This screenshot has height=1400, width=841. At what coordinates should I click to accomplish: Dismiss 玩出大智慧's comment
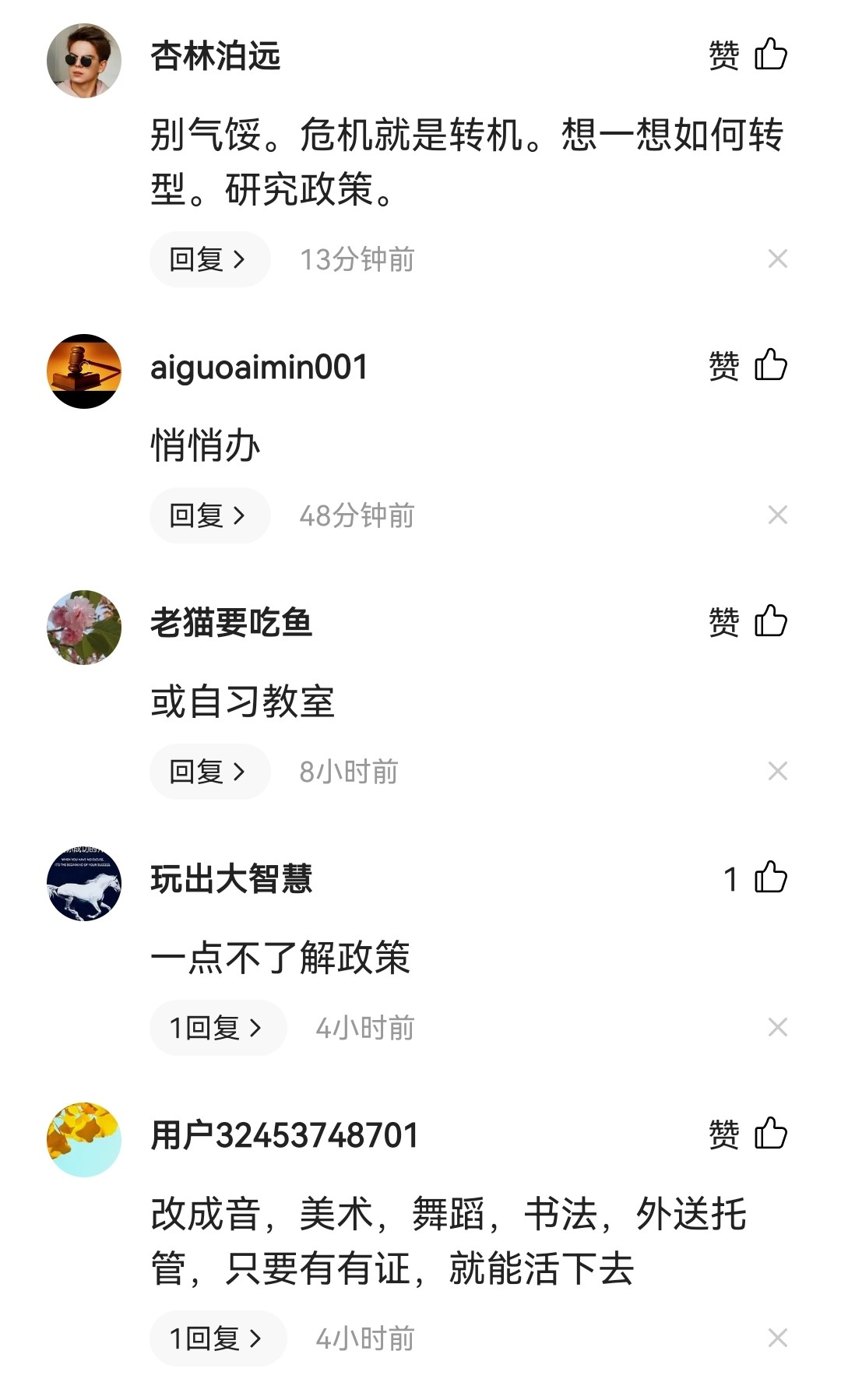click(x=777, y=1028)
